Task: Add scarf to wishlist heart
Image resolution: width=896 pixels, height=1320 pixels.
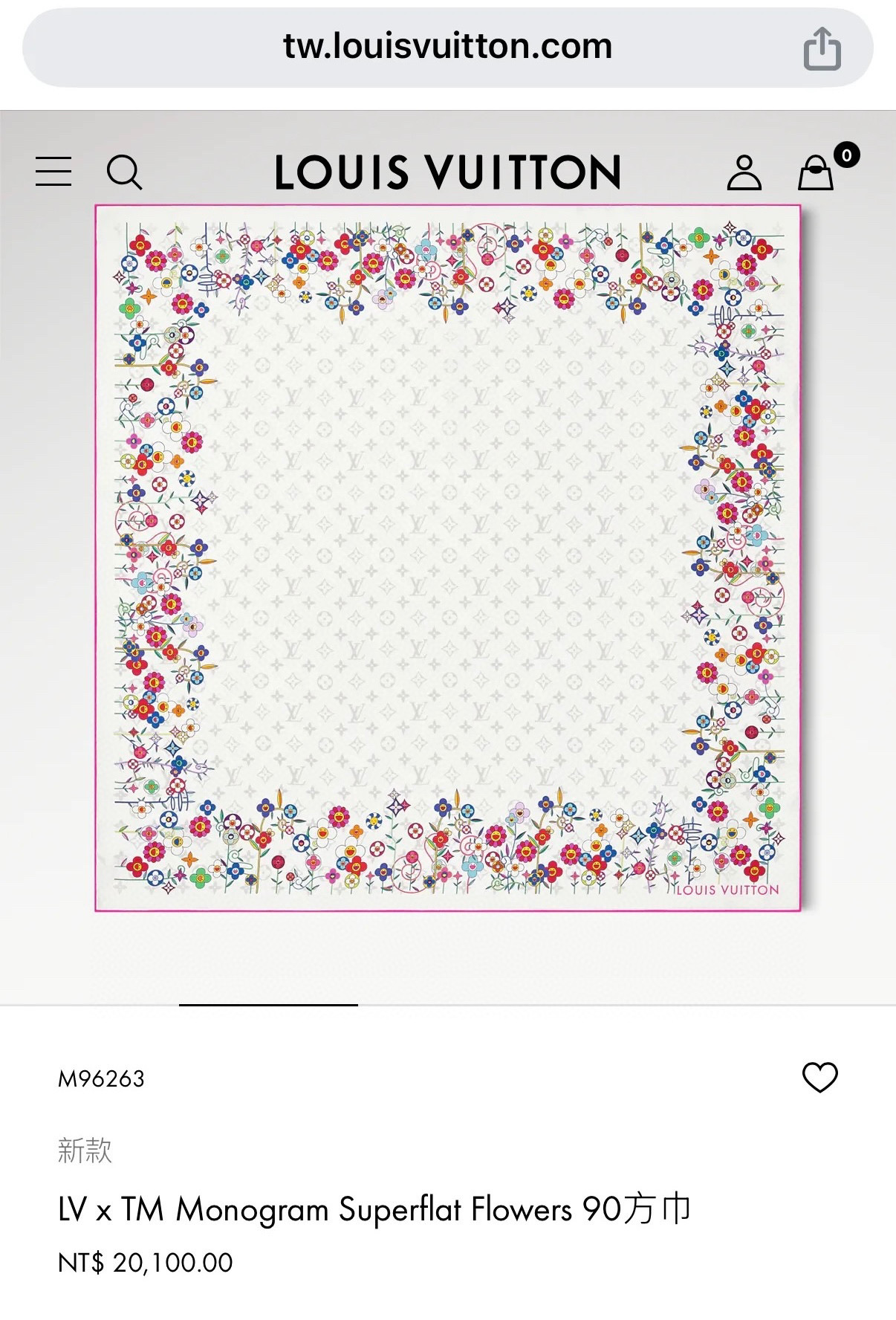Action: [820, 1077]
